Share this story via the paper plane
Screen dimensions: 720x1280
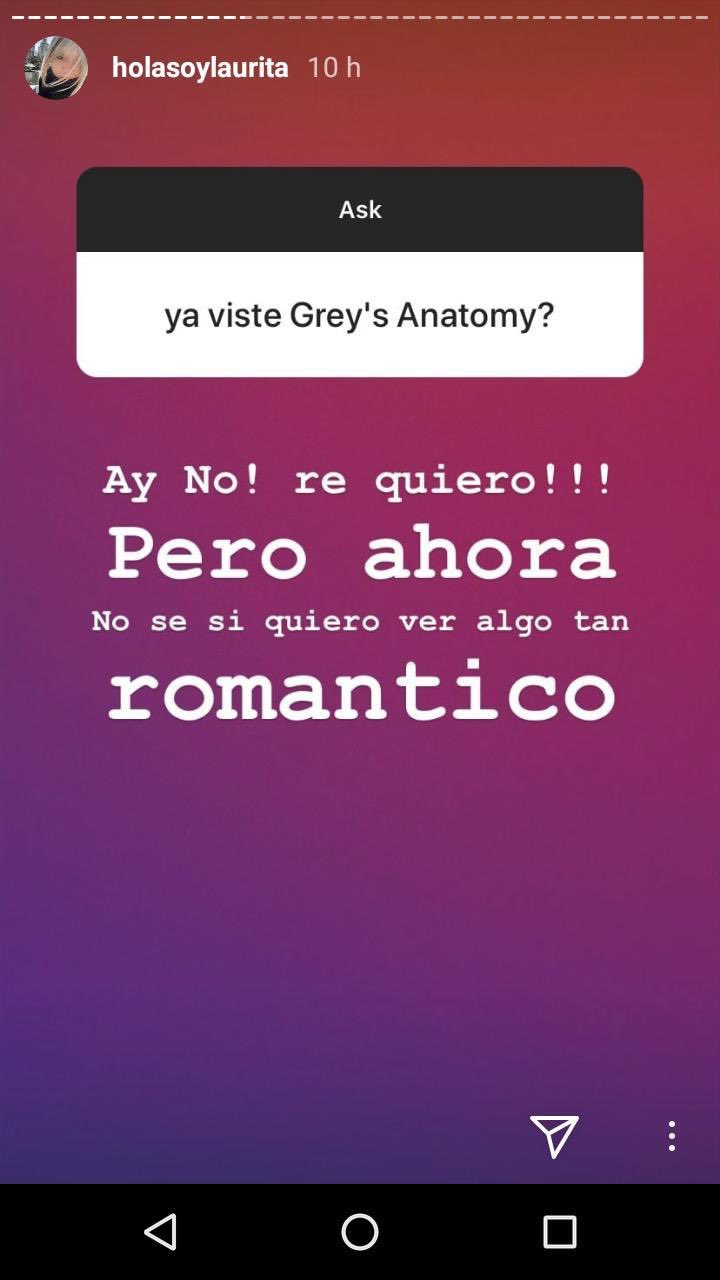554,1136
